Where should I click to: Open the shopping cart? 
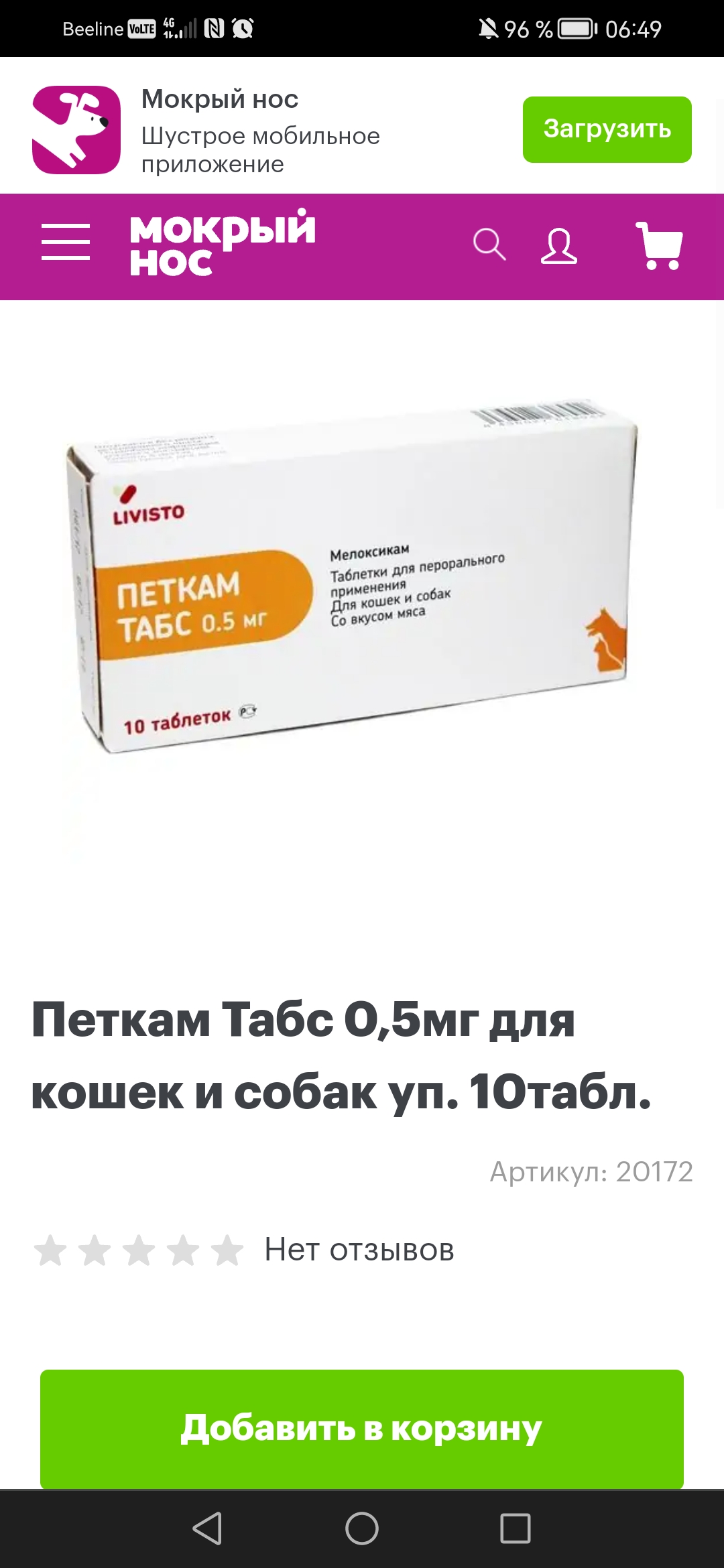(x=659, y=245)
